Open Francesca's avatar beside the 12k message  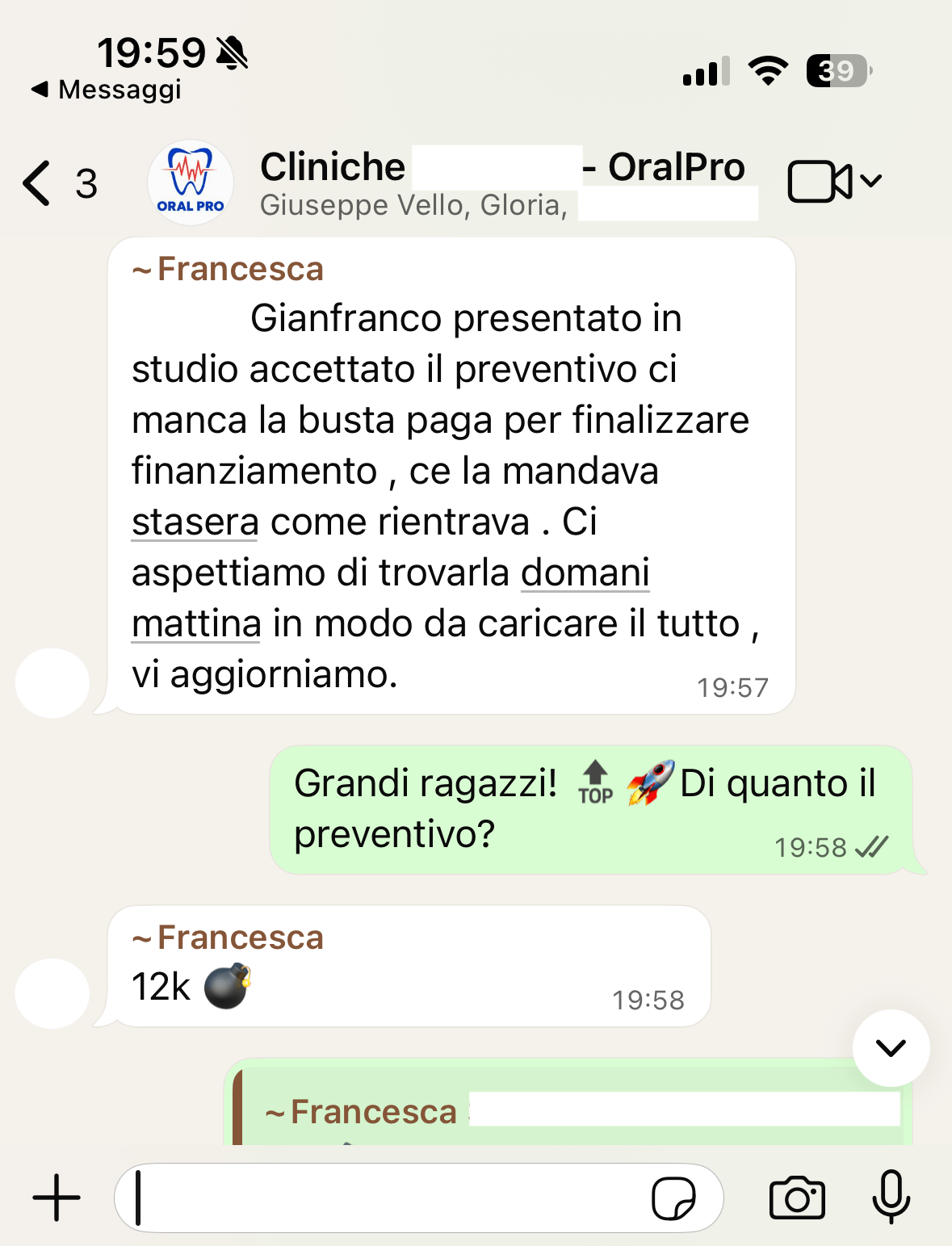pyautogui.click(x=52, y=993)
